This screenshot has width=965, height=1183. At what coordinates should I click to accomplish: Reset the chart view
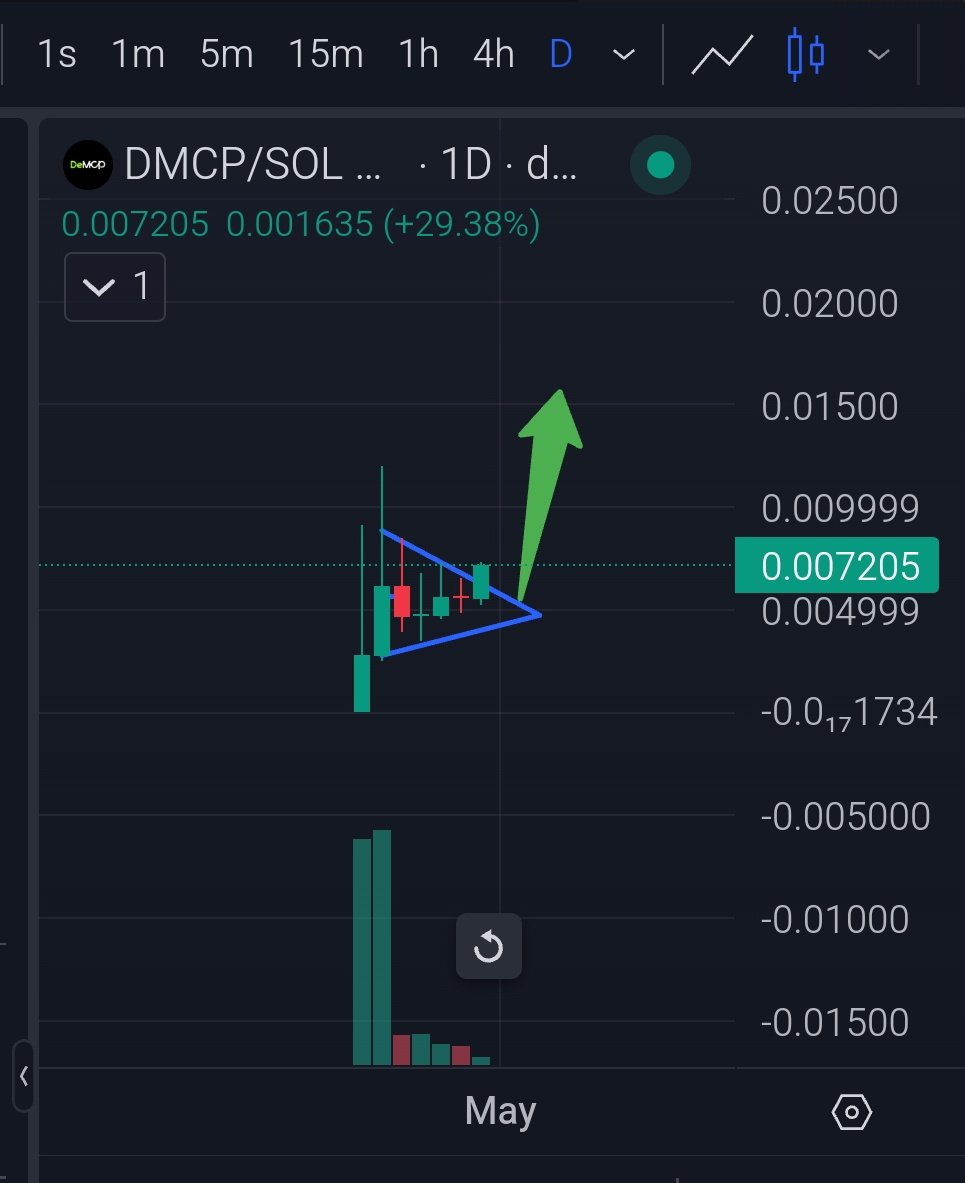[x=488, y=946]
